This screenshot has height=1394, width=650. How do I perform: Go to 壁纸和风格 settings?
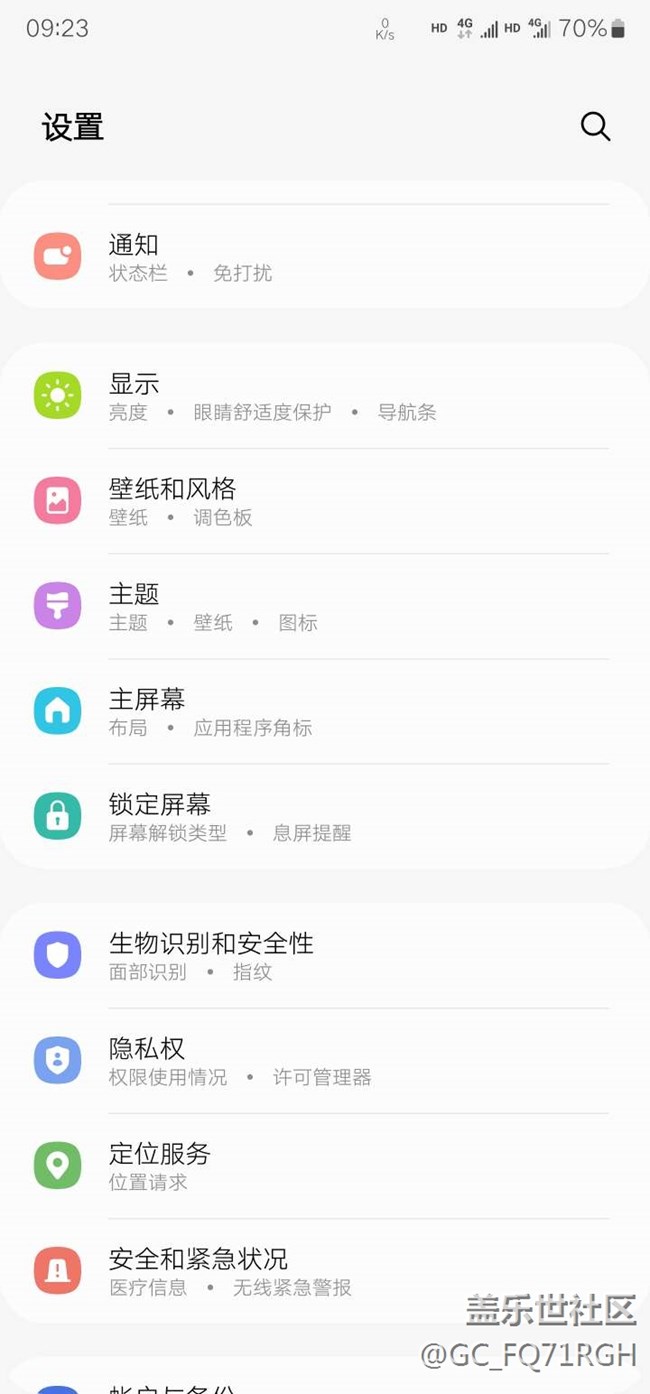click(325, 501)
